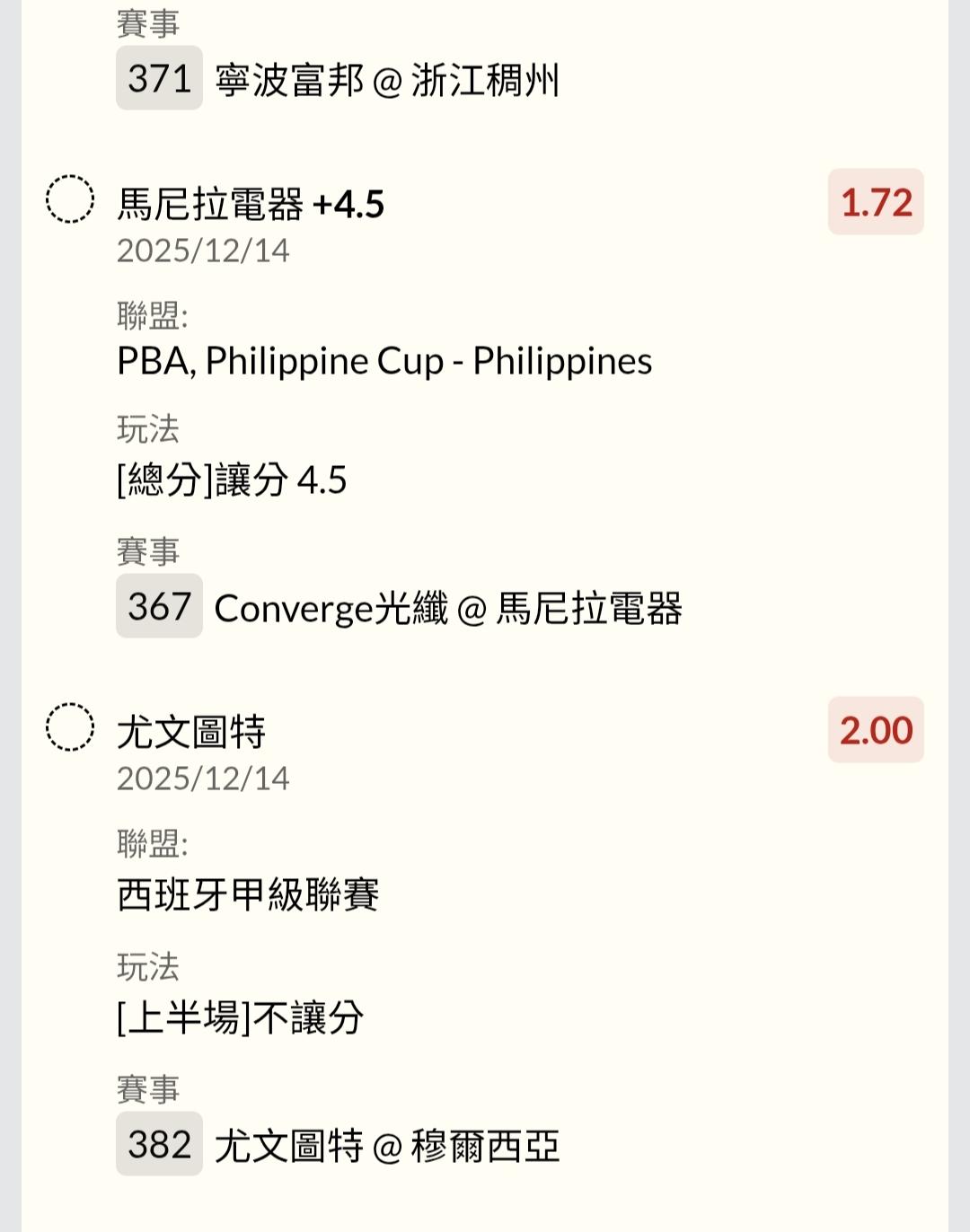Image resolution: width=970 pixels, height=1232 pixels.
Task: Tap the 2.00 odds for 尤文圖特
Action: point(876,730)
